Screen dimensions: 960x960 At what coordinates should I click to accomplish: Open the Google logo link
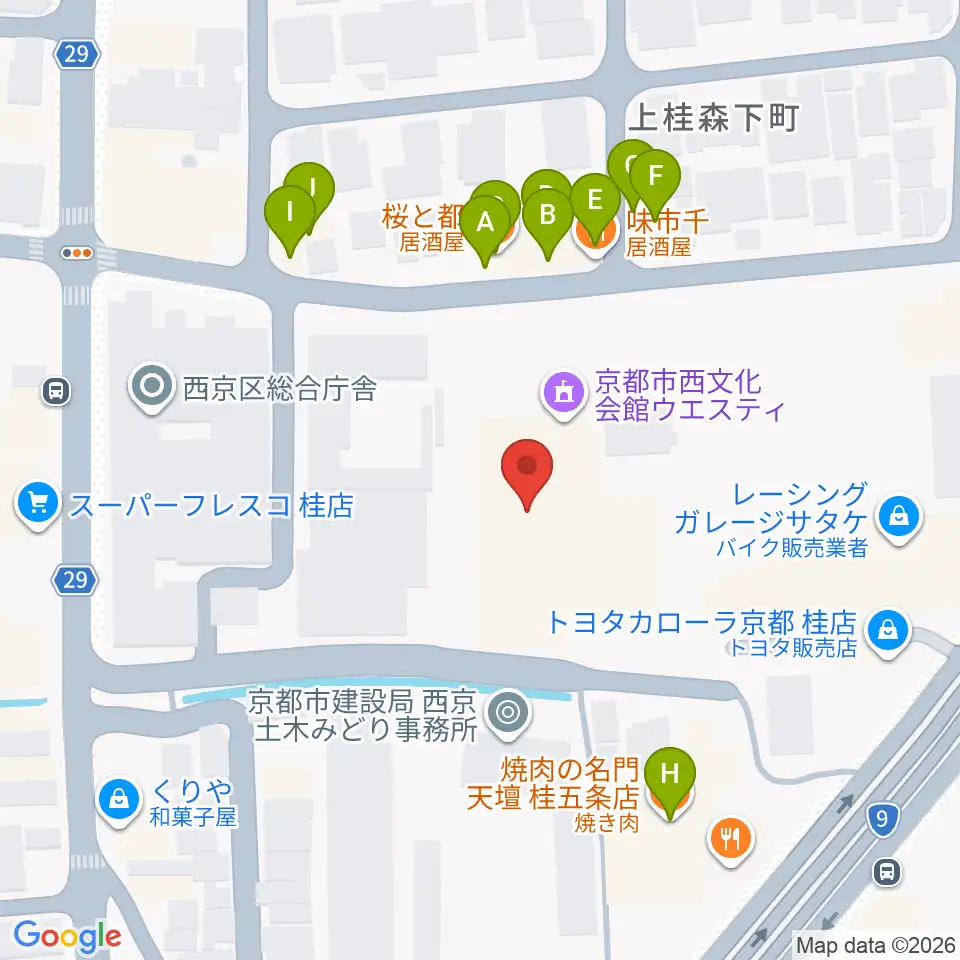click(67, 936)
